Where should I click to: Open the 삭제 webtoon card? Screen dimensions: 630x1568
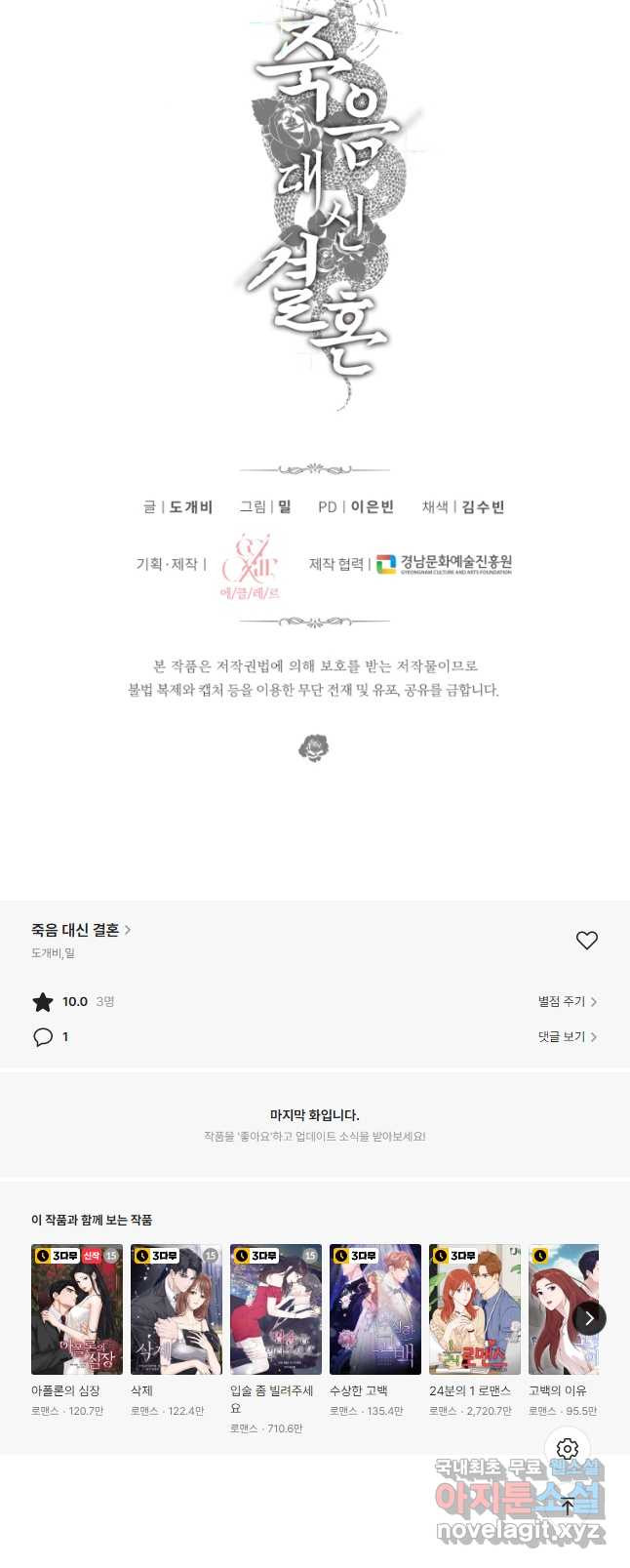(x=177, y=1308)
